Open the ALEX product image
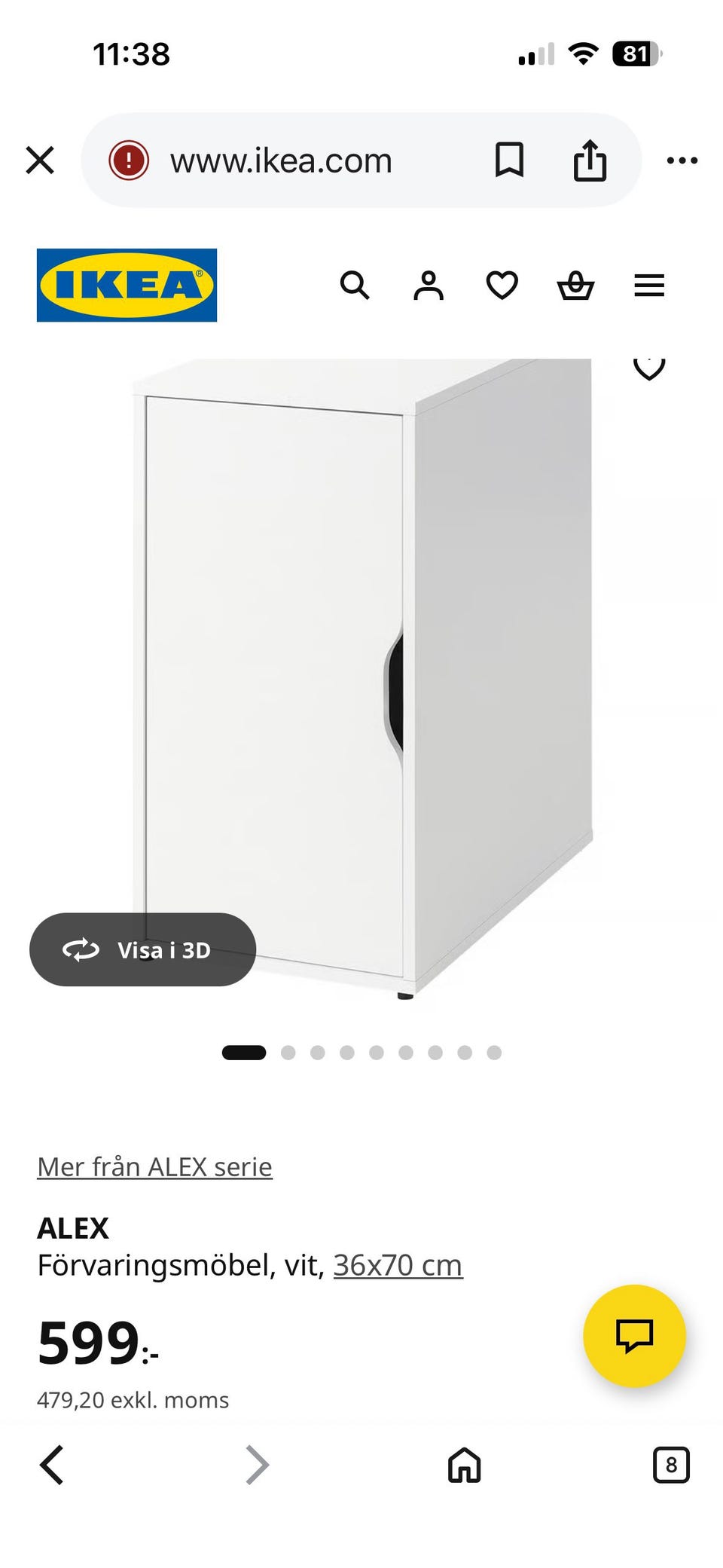723x1568 pixels. [x=362, y=678]
